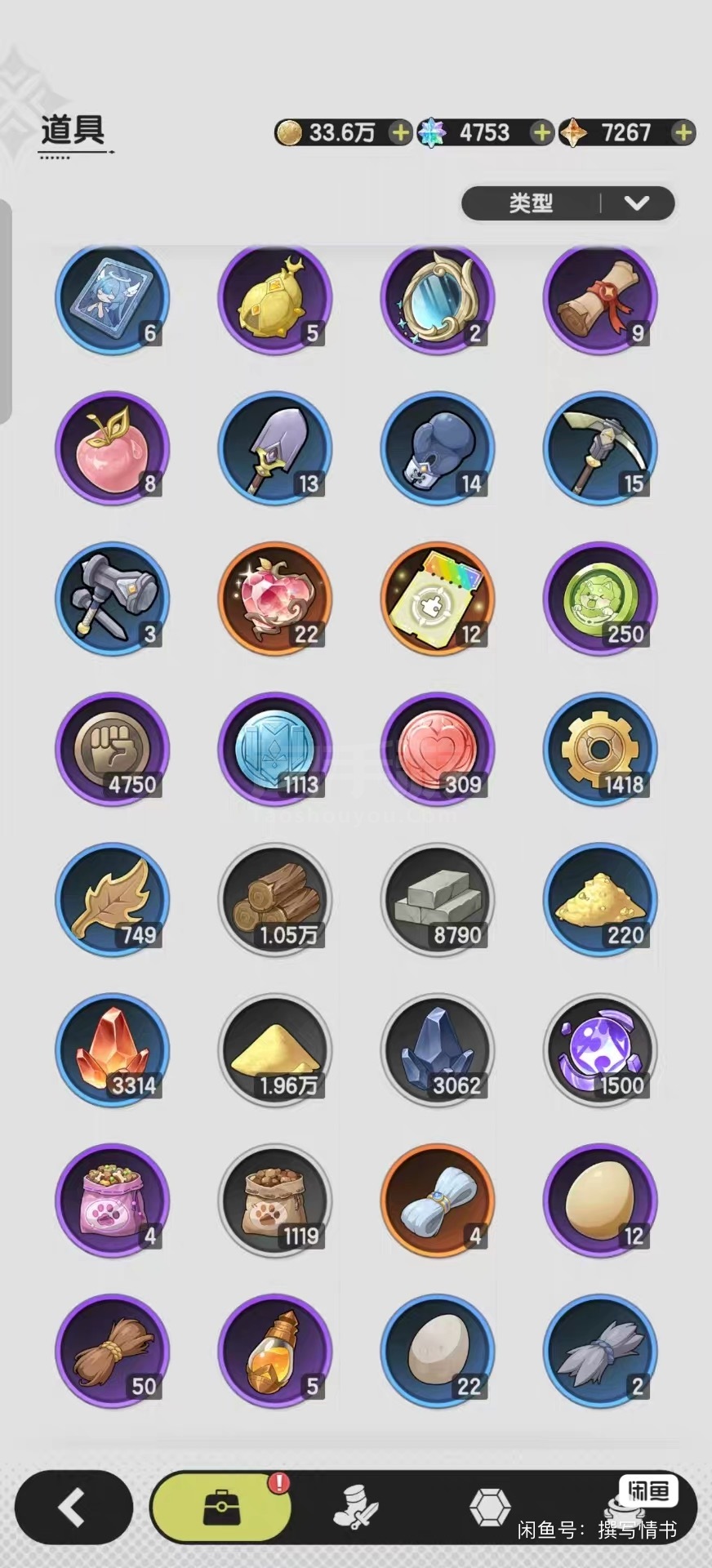
Task: Select the stone bricks item with count 8790
Action: [x=438, y=899]
